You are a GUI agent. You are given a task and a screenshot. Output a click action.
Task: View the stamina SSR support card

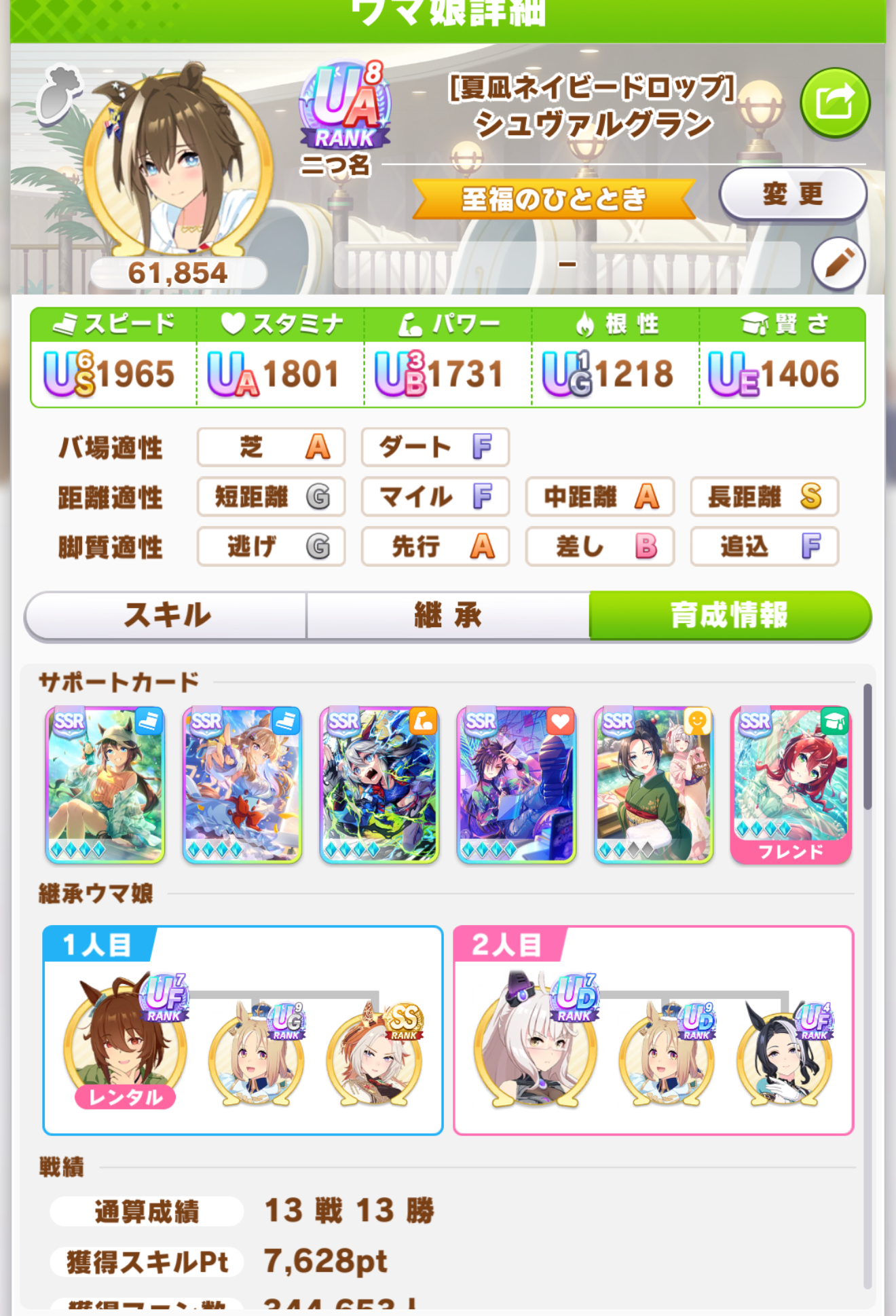(x=517, y=785)
